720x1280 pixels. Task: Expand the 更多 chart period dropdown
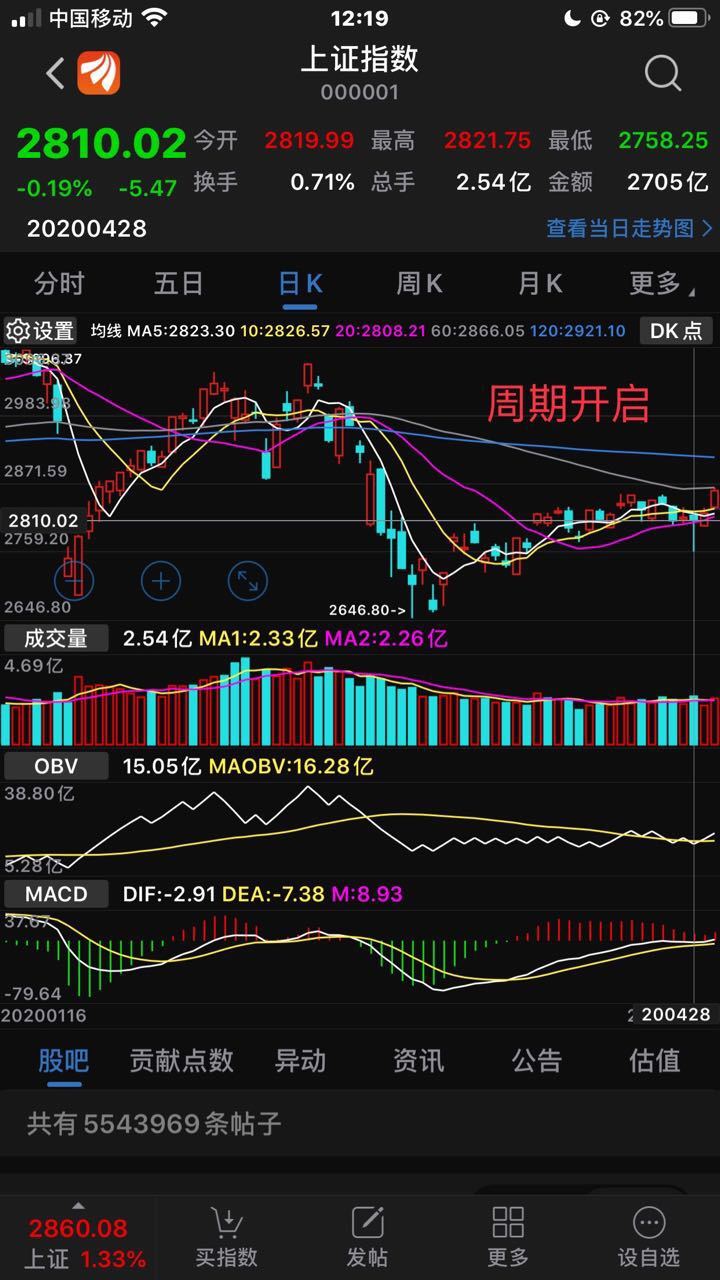click(x=660, y=284)
